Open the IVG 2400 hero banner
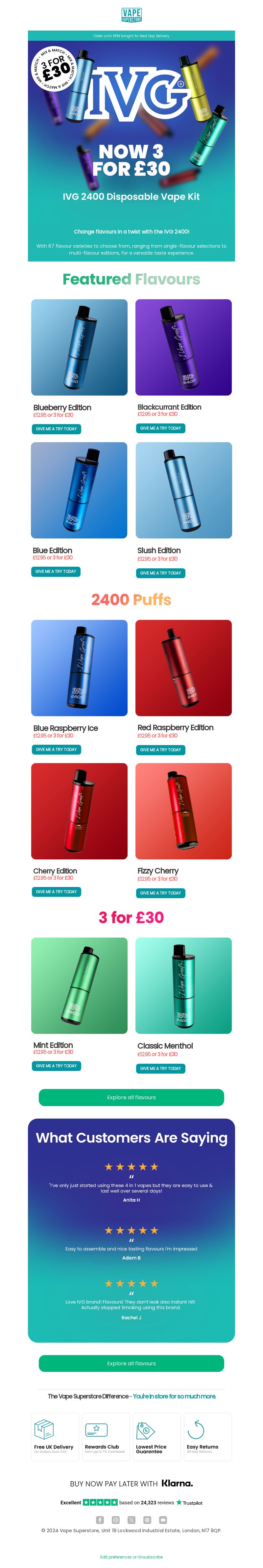 [x=131, y=146]
